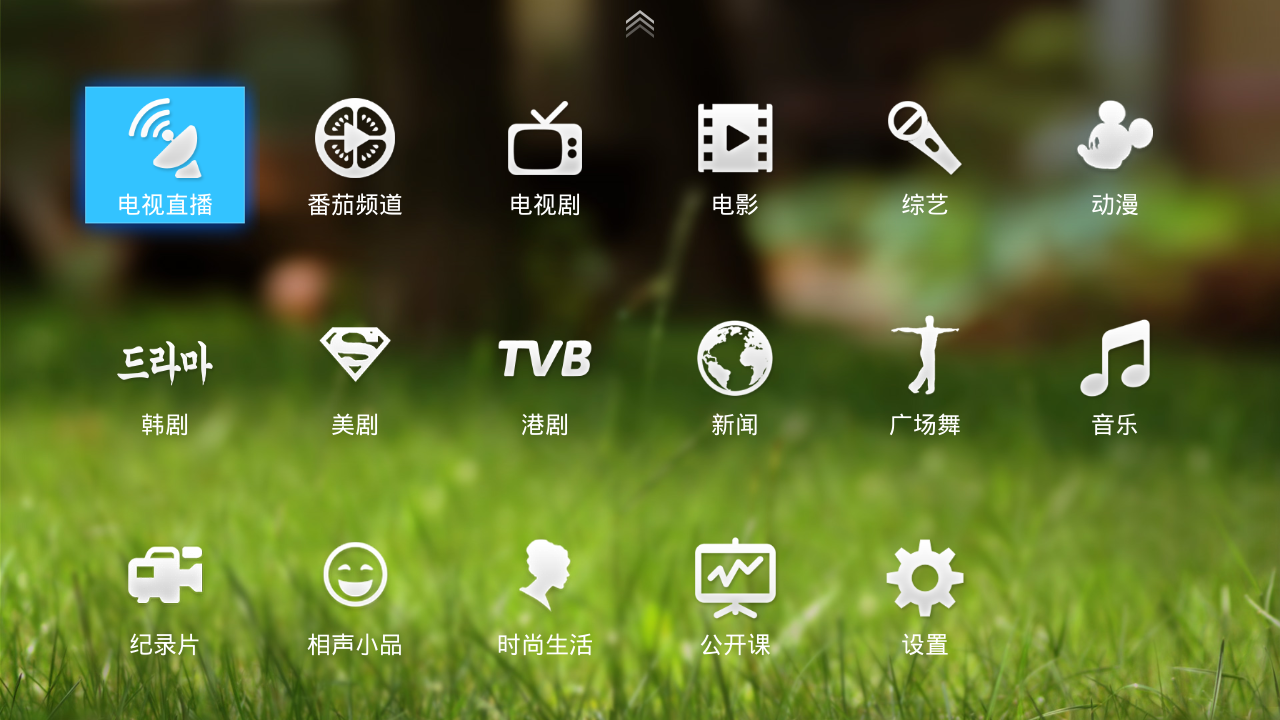Browse 韩剧 Korean dramas
This screenshot has height=720, width=1280.
[x=165, y=375]
